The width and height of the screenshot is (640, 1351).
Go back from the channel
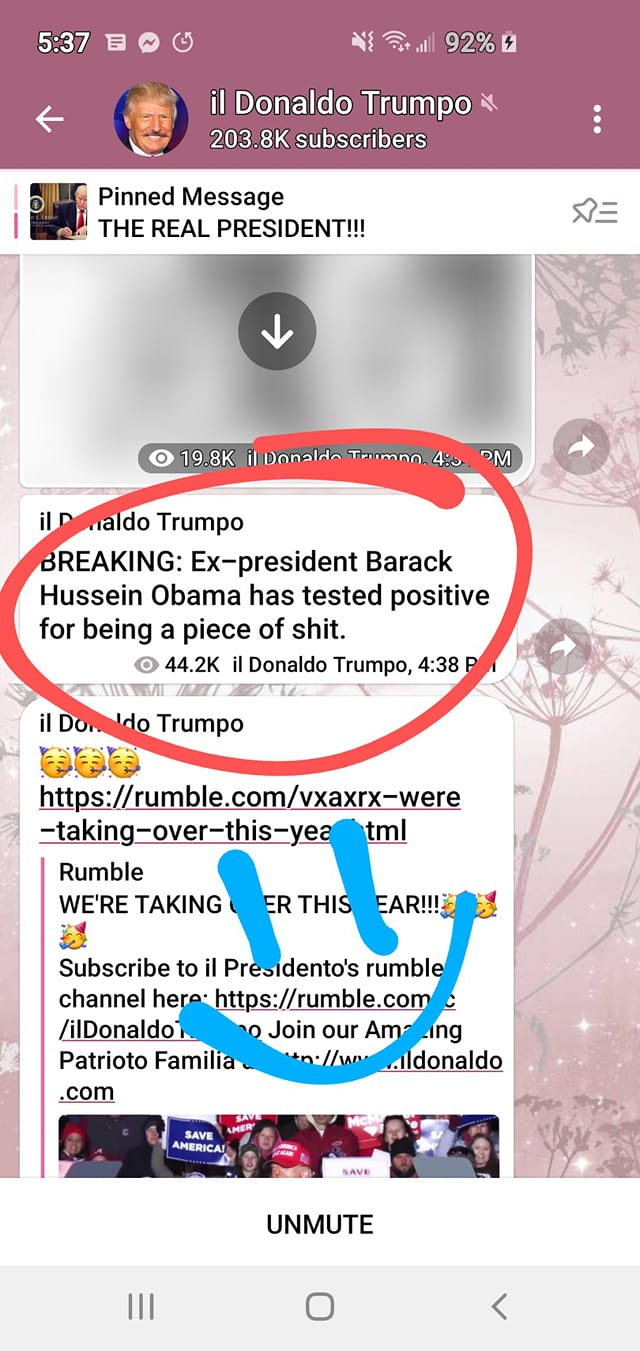click(49, 119)
